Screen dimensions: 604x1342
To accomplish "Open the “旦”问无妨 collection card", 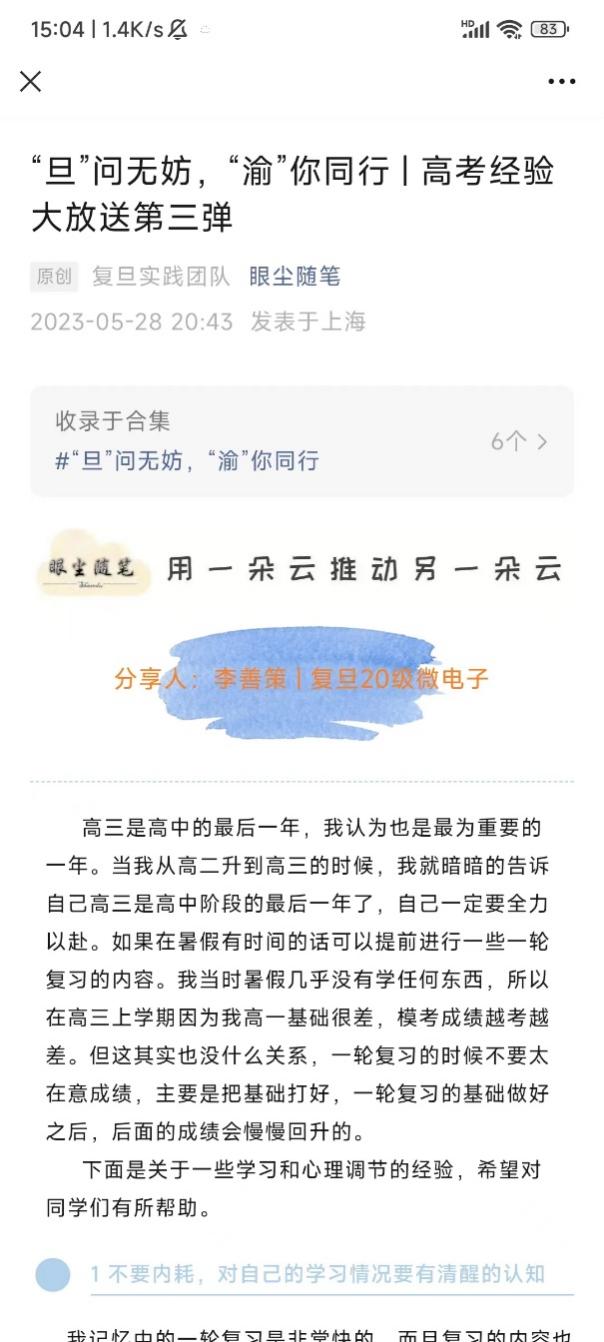I will pos(301,441).
